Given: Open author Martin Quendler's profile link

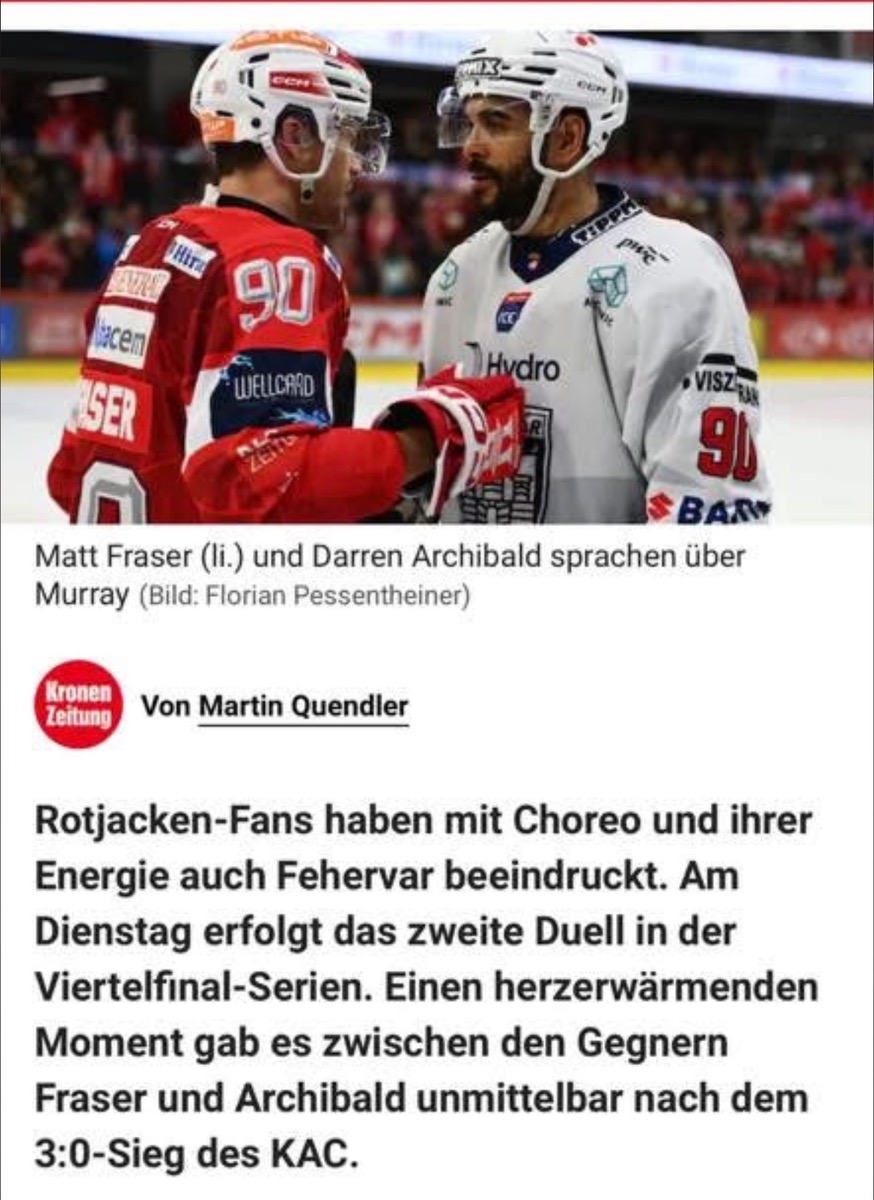Looking at the screenshot, I should tap(303, 706).
